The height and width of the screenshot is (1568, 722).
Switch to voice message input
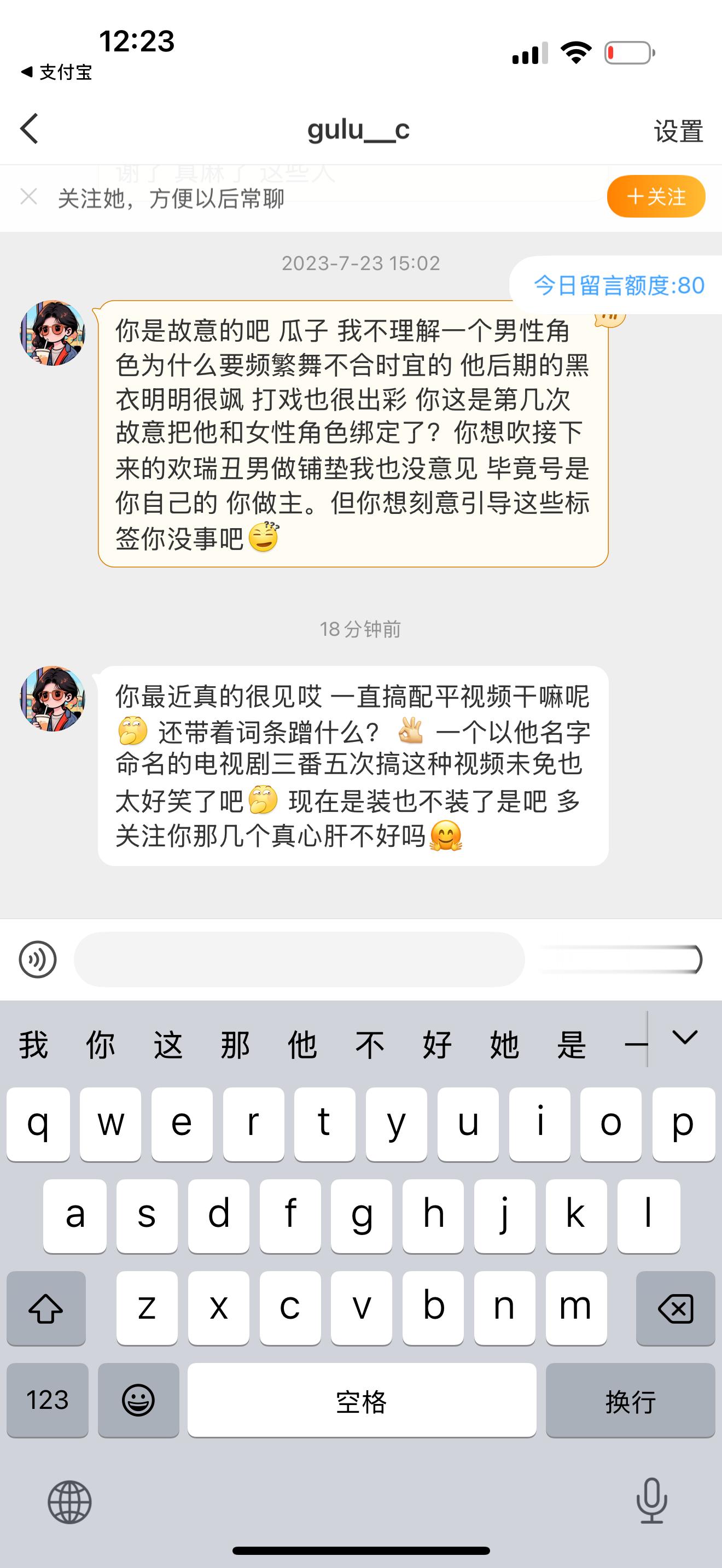[38, 960]
